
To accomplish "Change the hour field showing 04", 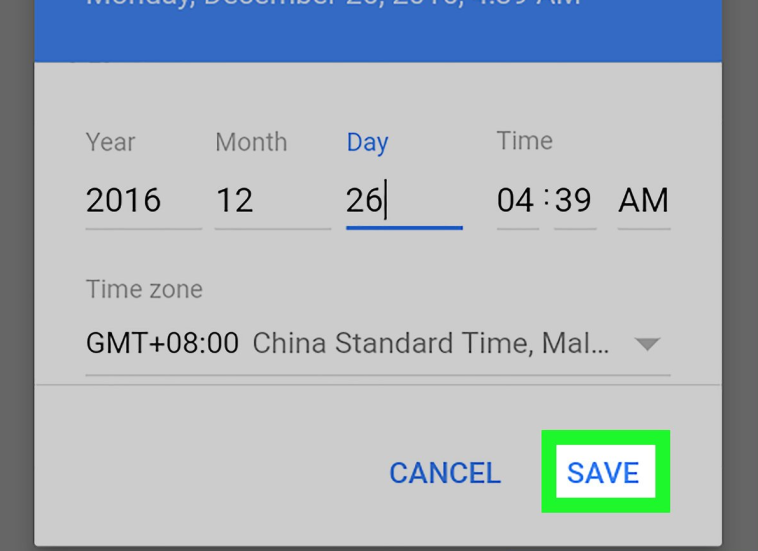I will pos(515,200).
